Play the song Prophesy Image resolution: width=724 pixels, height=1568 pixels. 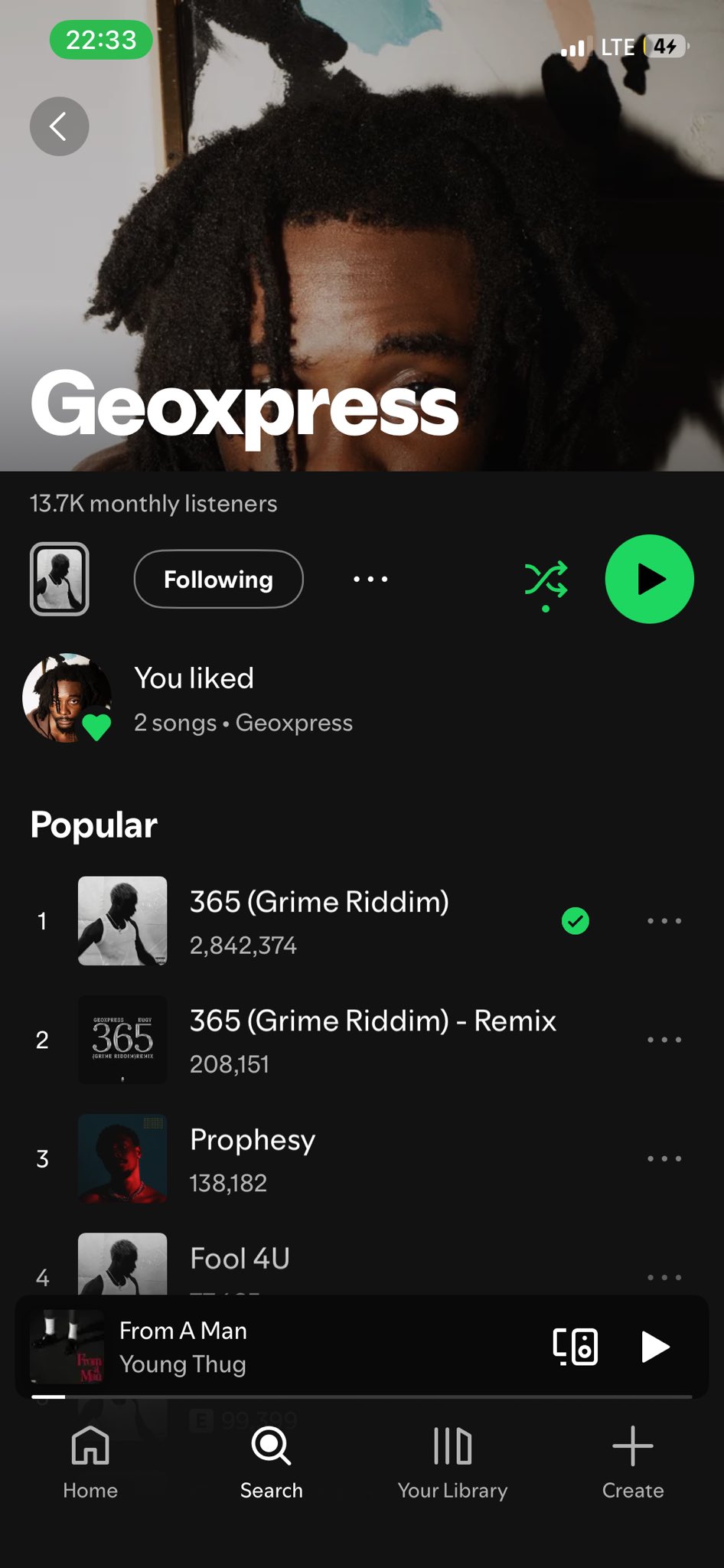(x=253, y=1158)
